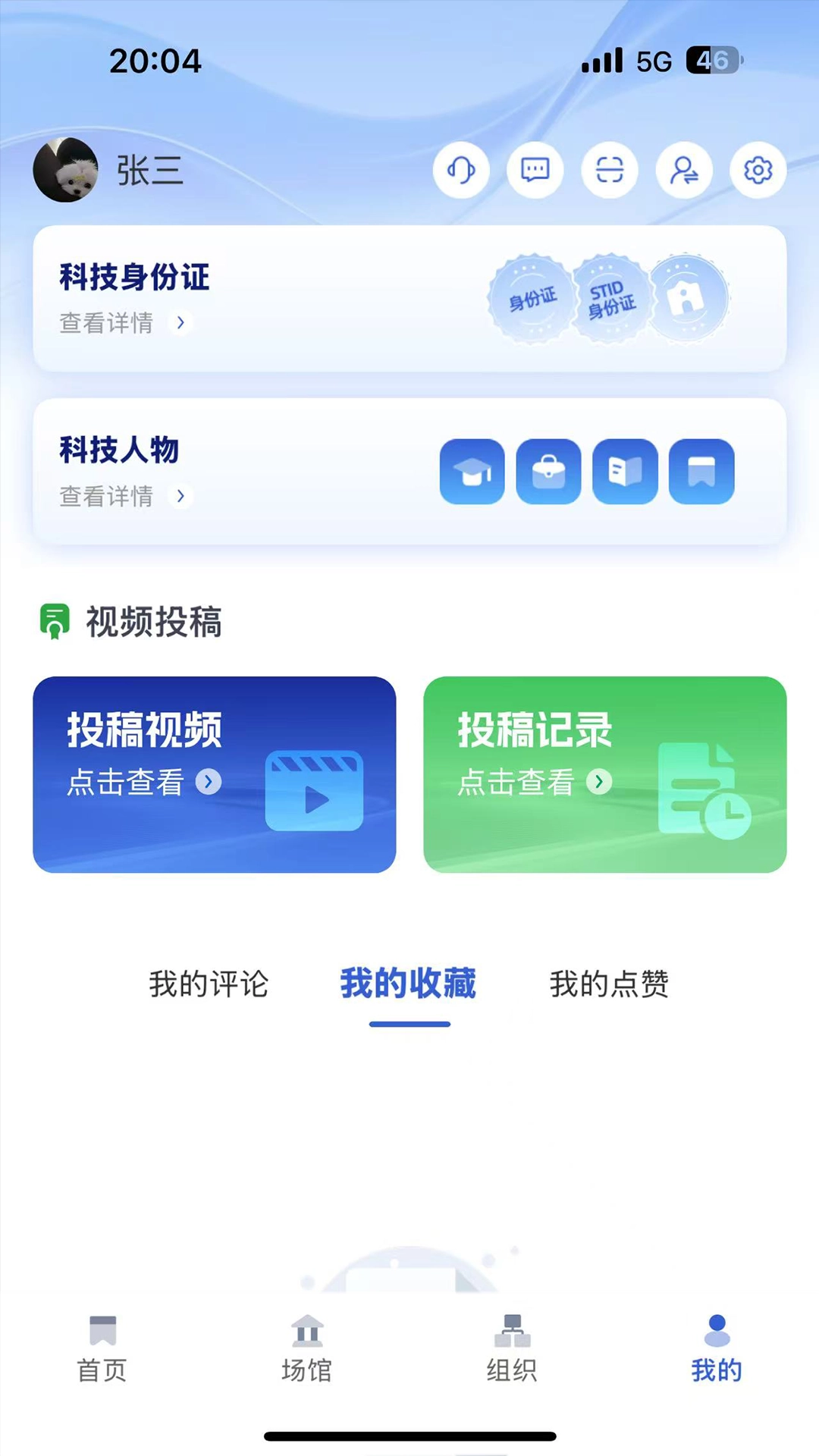819x1456 pixels.
Task: Select the briefcase icon under 科技人物
Action: click(x=548, y=472)
